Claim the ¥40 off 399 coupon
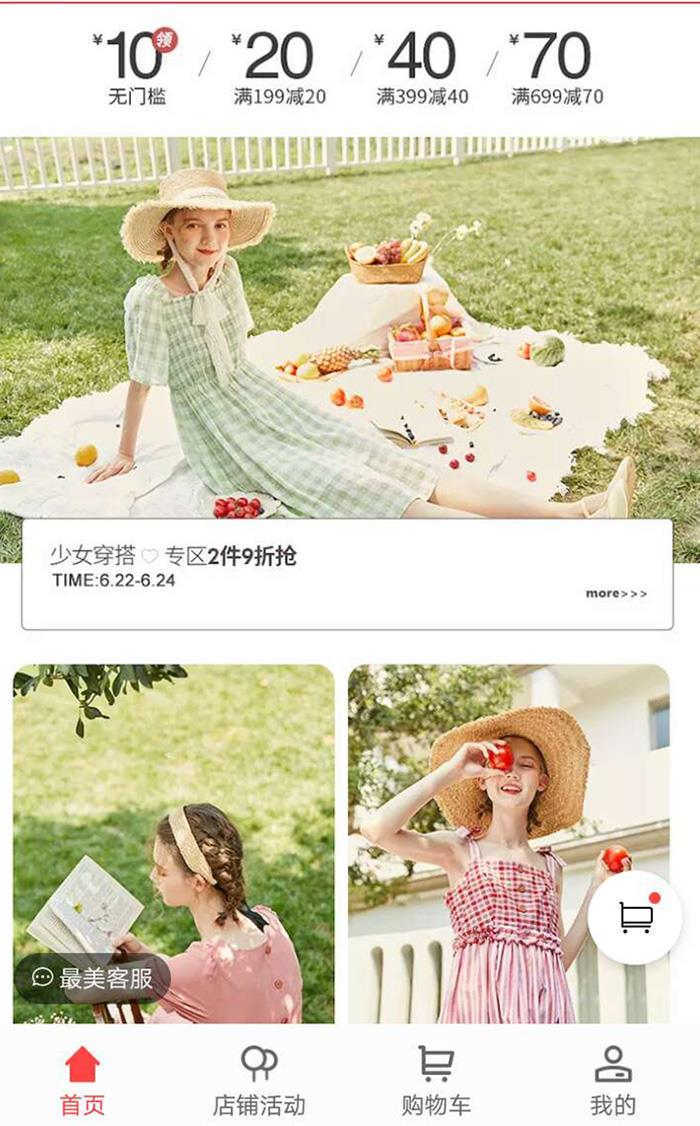Viewport: 700px width, 1126px height. pos(421,68)
